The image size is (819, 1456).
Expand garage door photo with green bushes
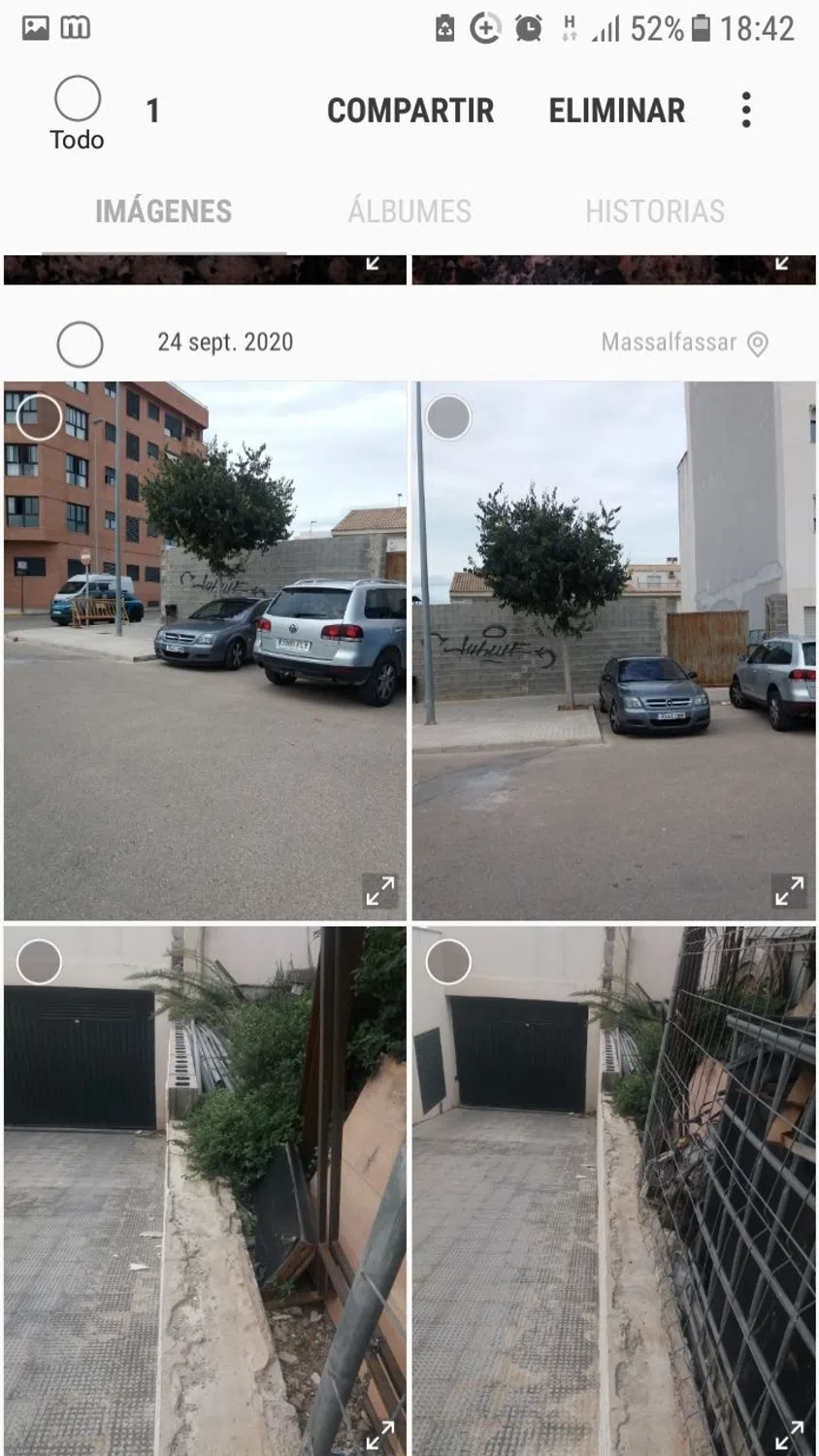pyautogui.click(x=379, y=1434)
